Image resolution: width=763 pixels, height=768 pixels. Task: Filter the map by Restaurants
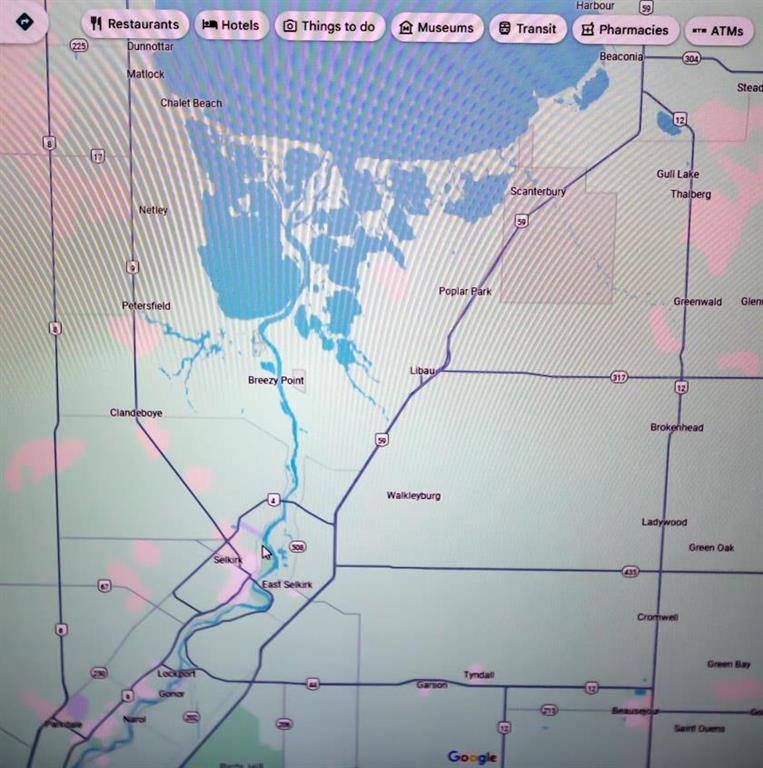click(134, 25)
